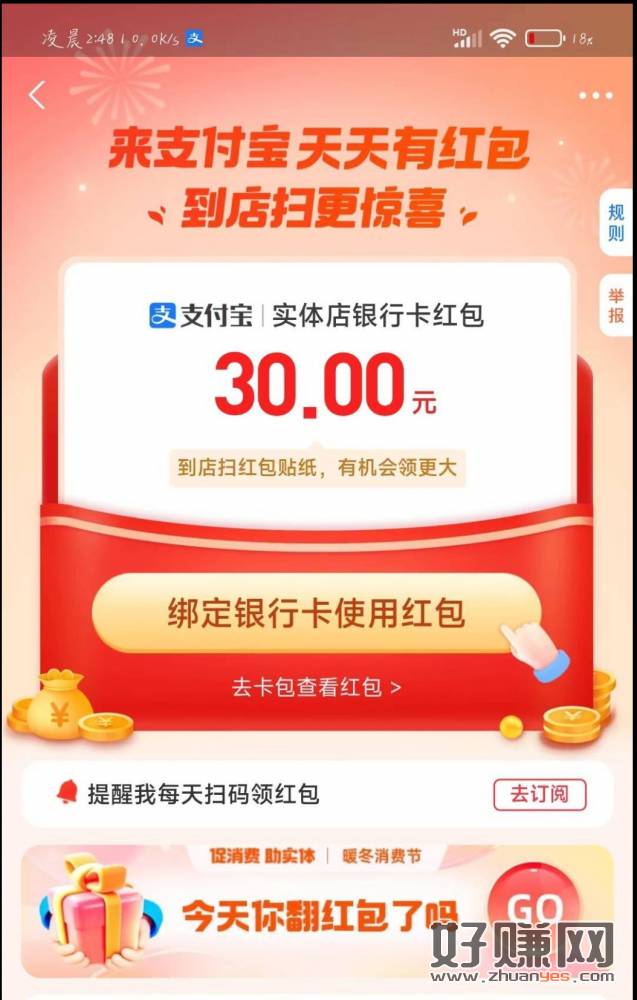Open the three-dot overflow menu
The image size is (637, 1000).
coord(595,96)
